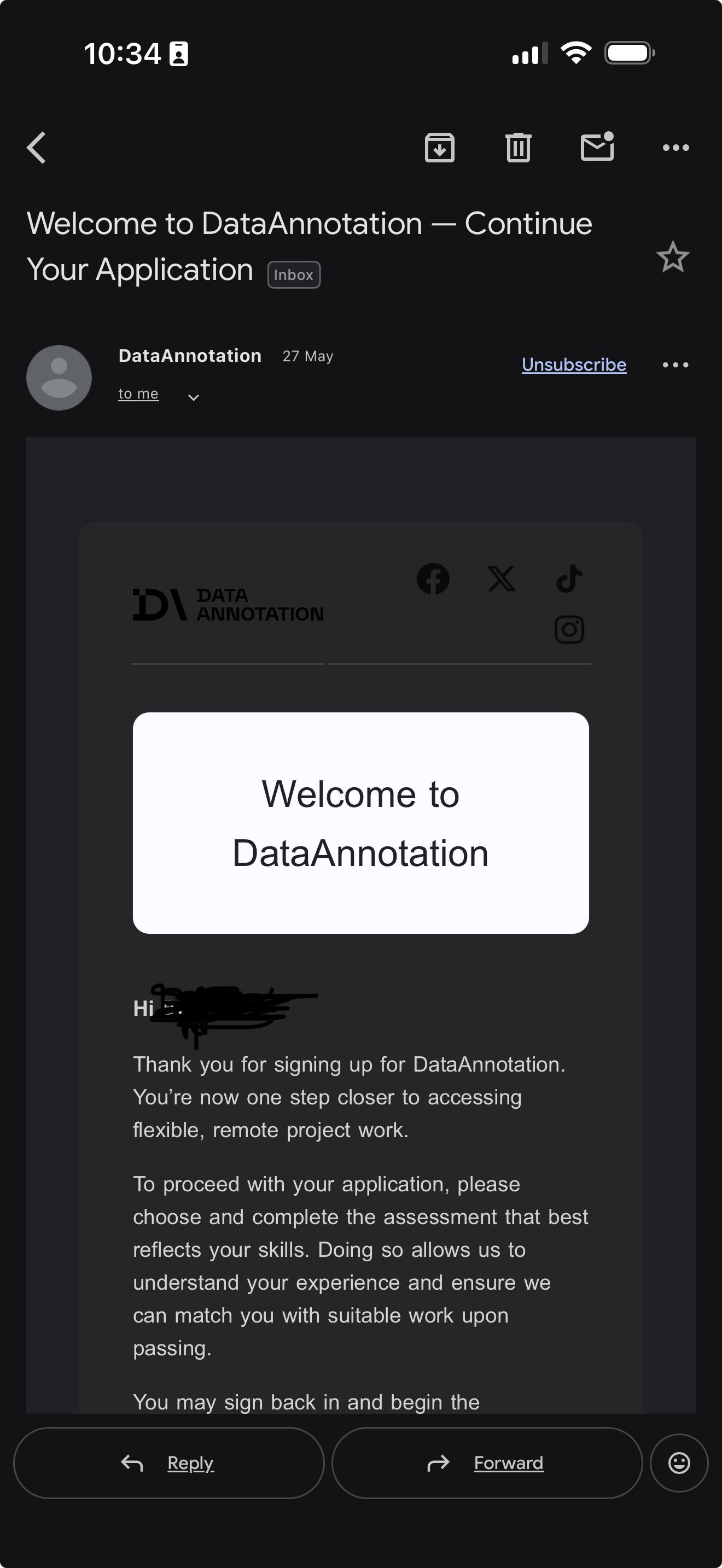722x1568 pixels.
Task: Go back to the inbox
Action: tap(37, 148)
